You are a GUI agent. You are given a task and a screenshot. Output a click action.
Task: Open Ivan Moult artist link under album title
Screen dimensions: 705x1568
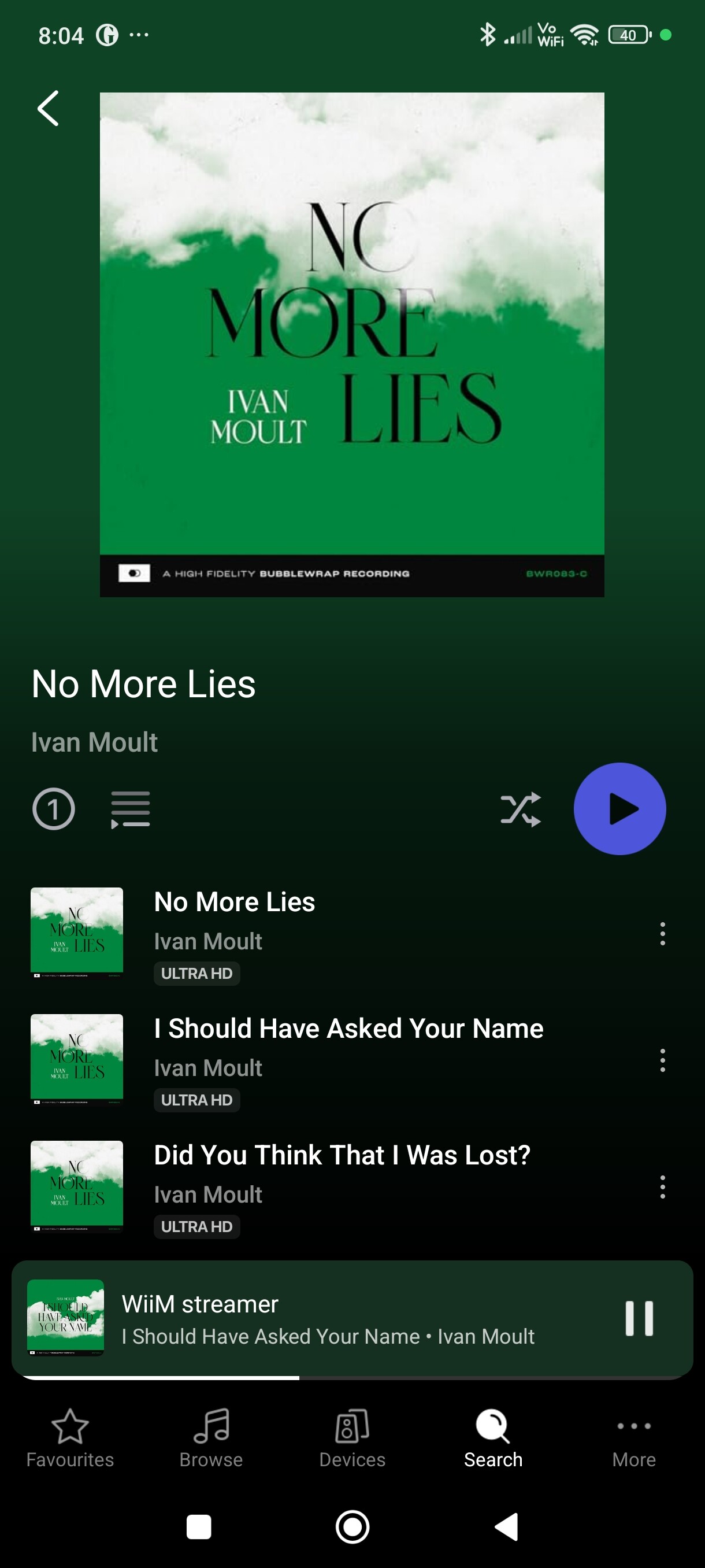[x=94, y=742]
